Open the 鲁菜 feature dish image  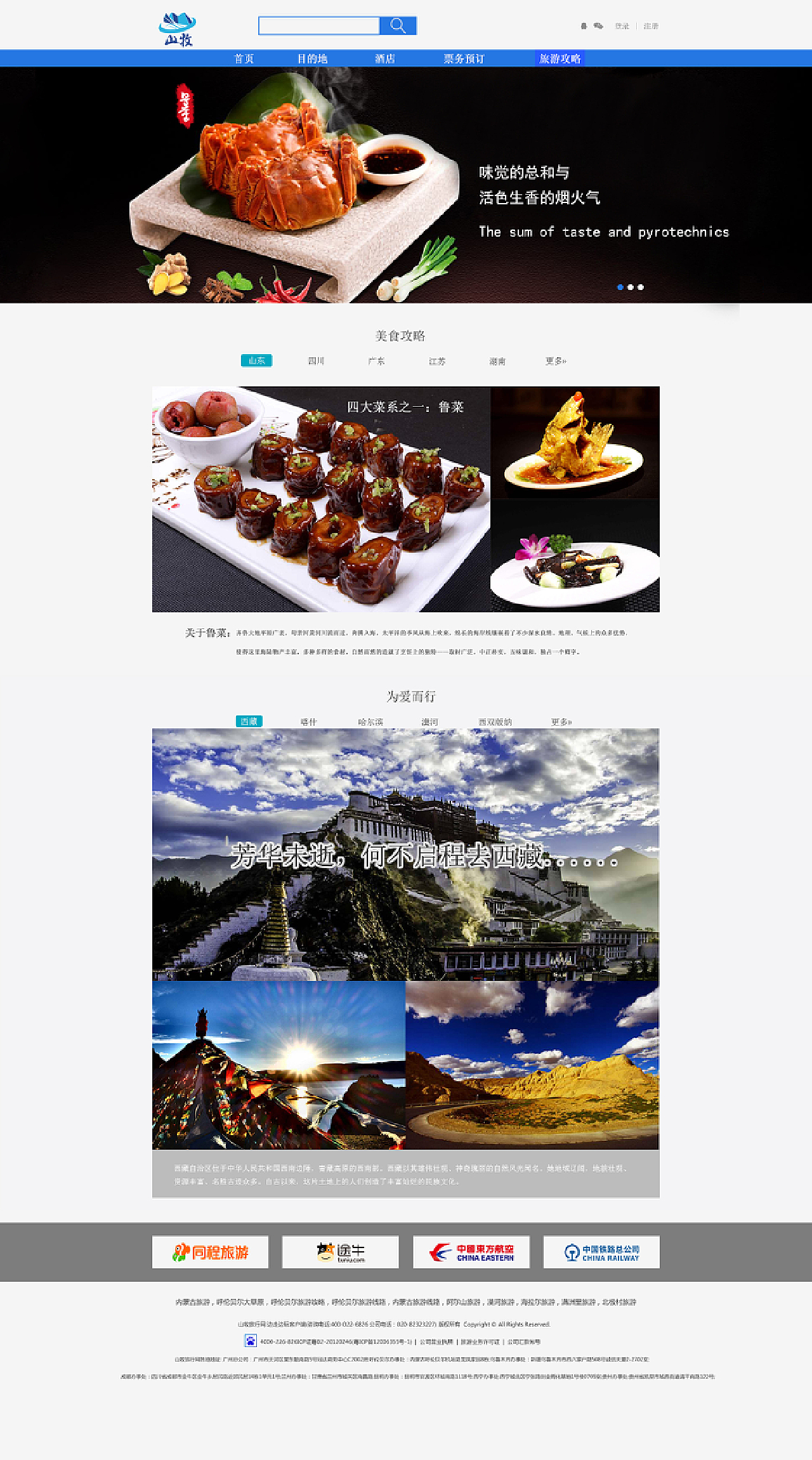[321, 499]
